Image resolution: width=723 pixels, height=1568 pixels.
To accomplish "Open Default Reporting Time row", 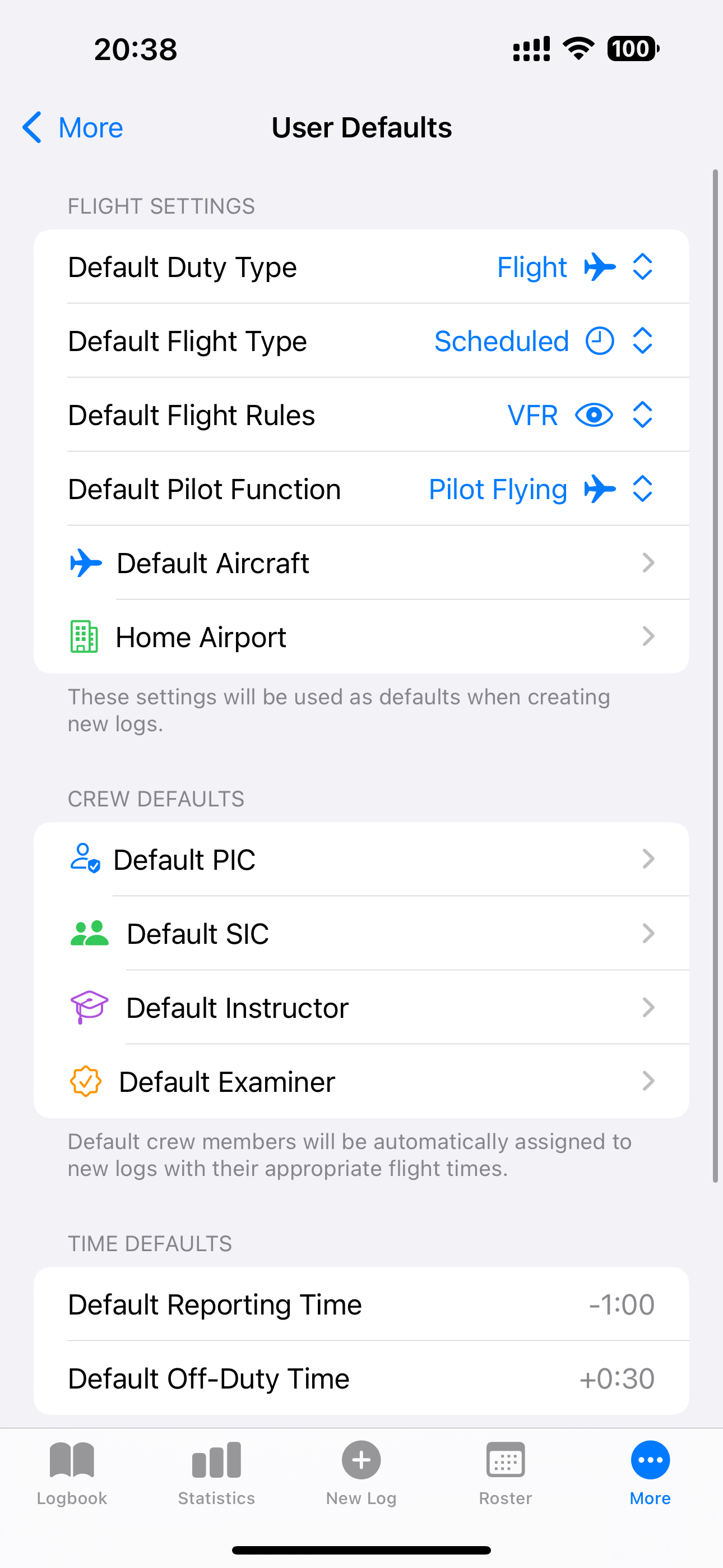I will (361, 1304).
